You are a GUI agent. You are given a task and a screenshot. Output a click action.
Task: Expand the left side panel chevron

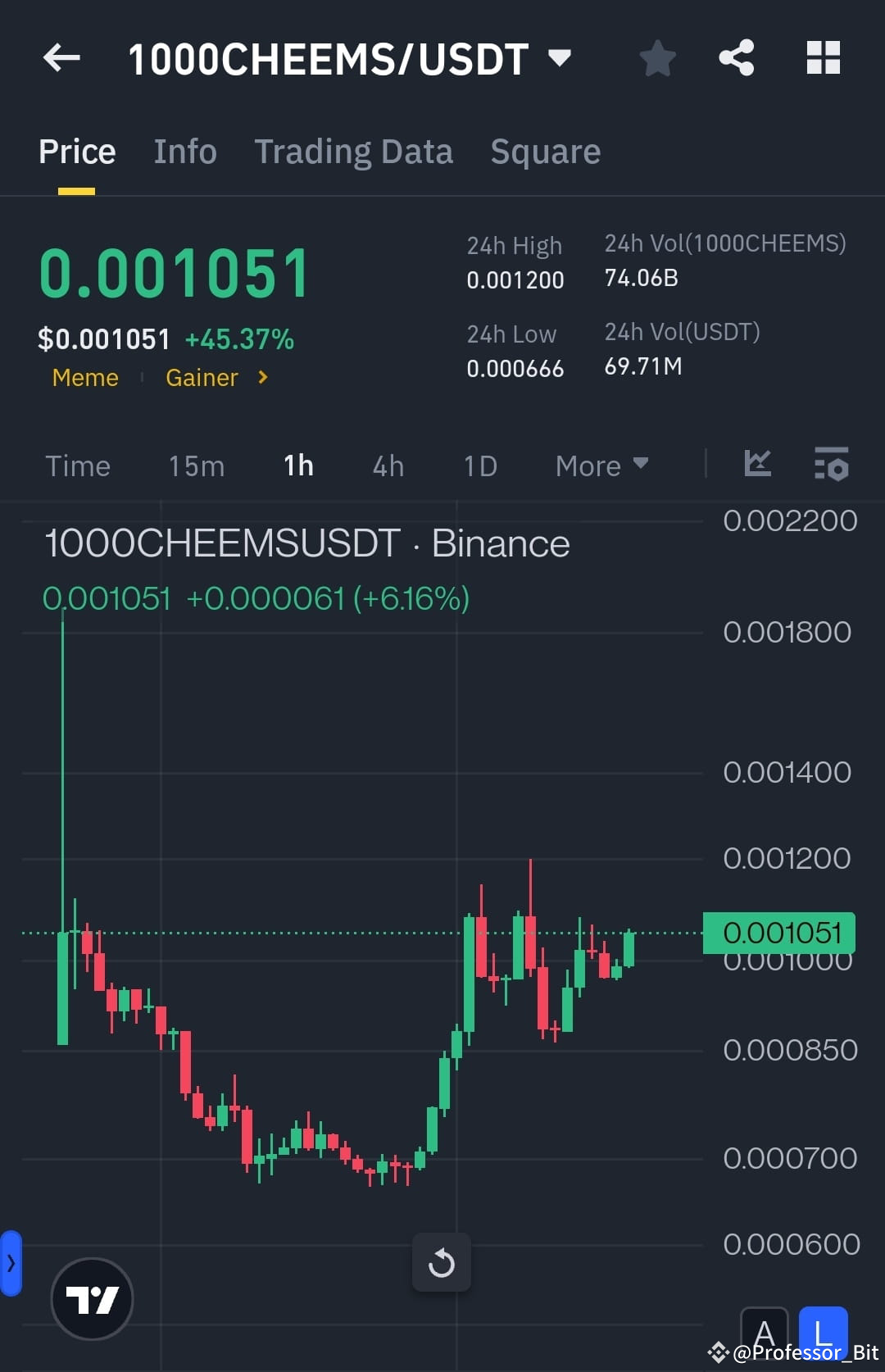(11, 1263)
